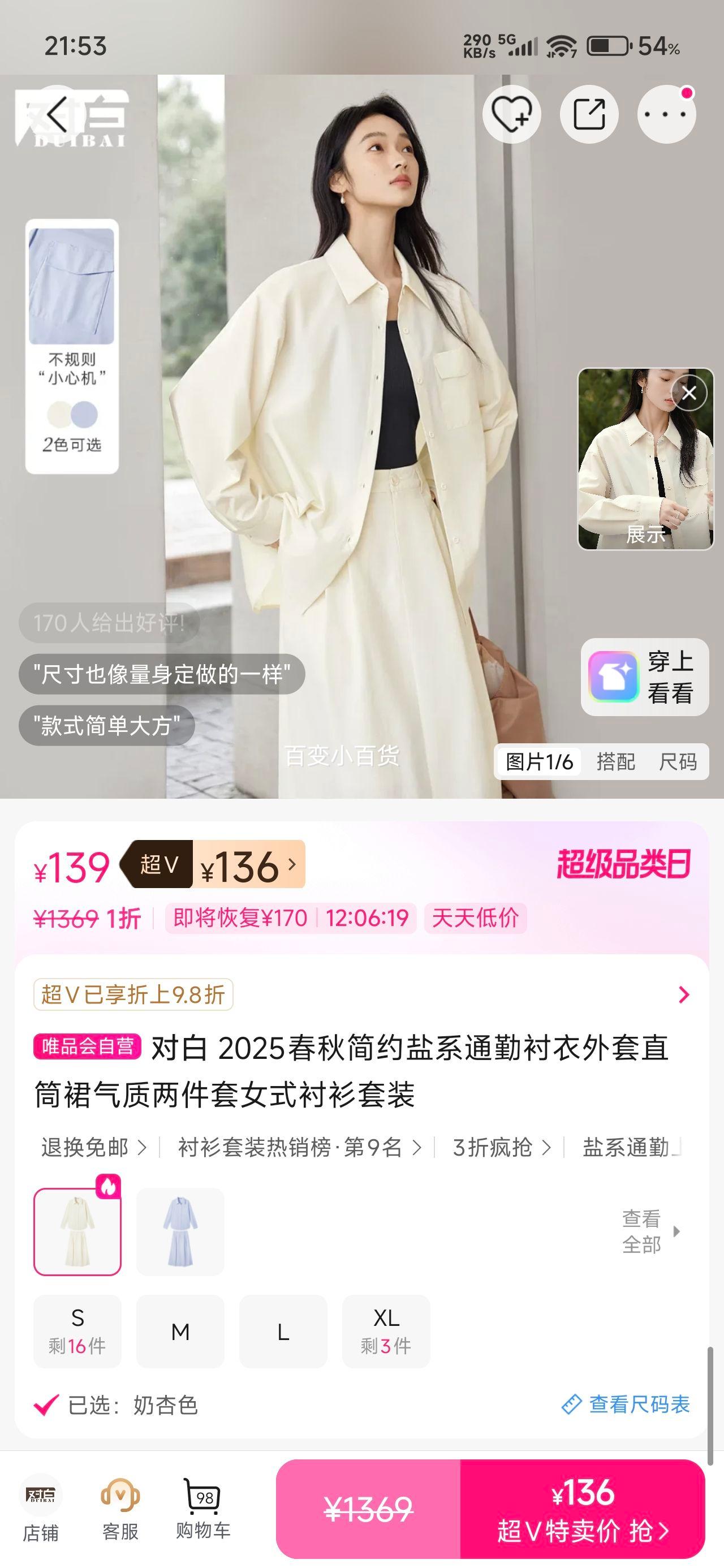Share this product
Viewport: 724px width, 1568px height.
589,114
